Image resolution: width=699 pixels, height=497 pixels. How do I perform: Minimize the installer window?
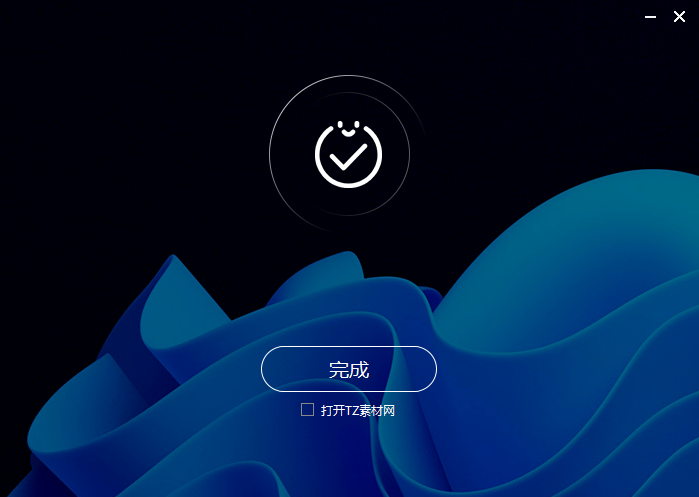point(650,16)
